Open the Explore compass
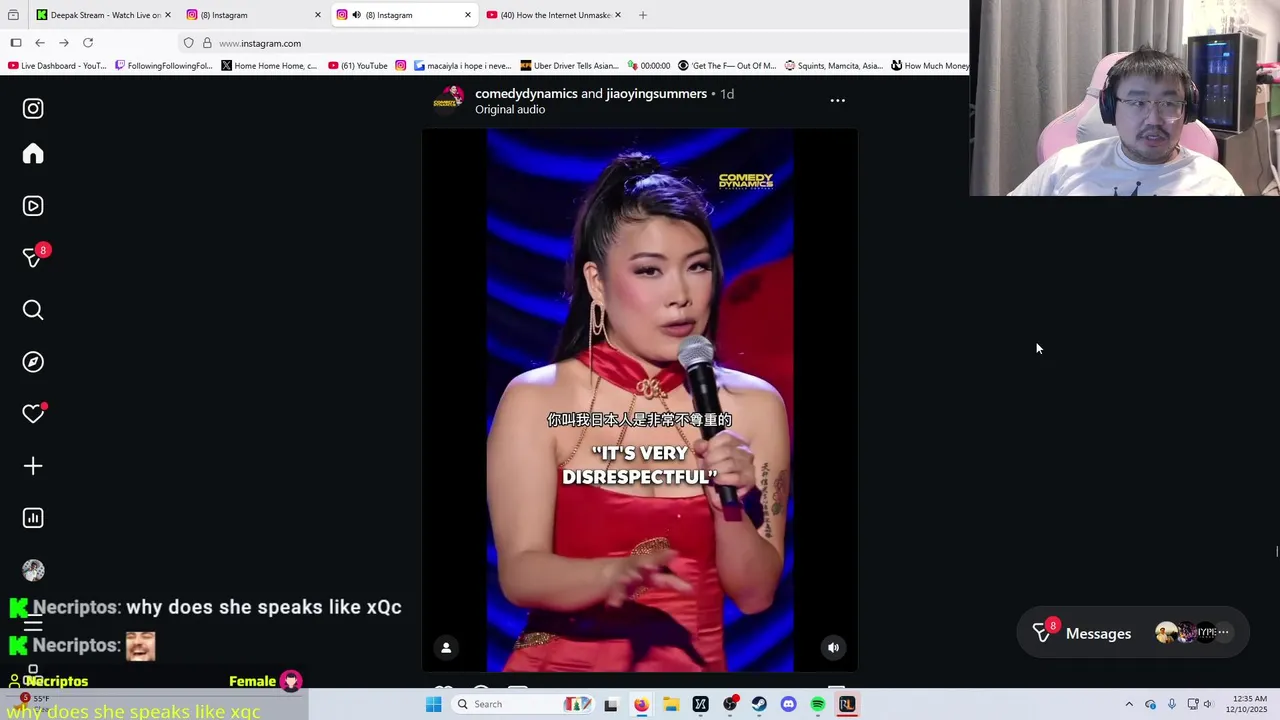Screen dimensions: 1280x720 [33, 362]
